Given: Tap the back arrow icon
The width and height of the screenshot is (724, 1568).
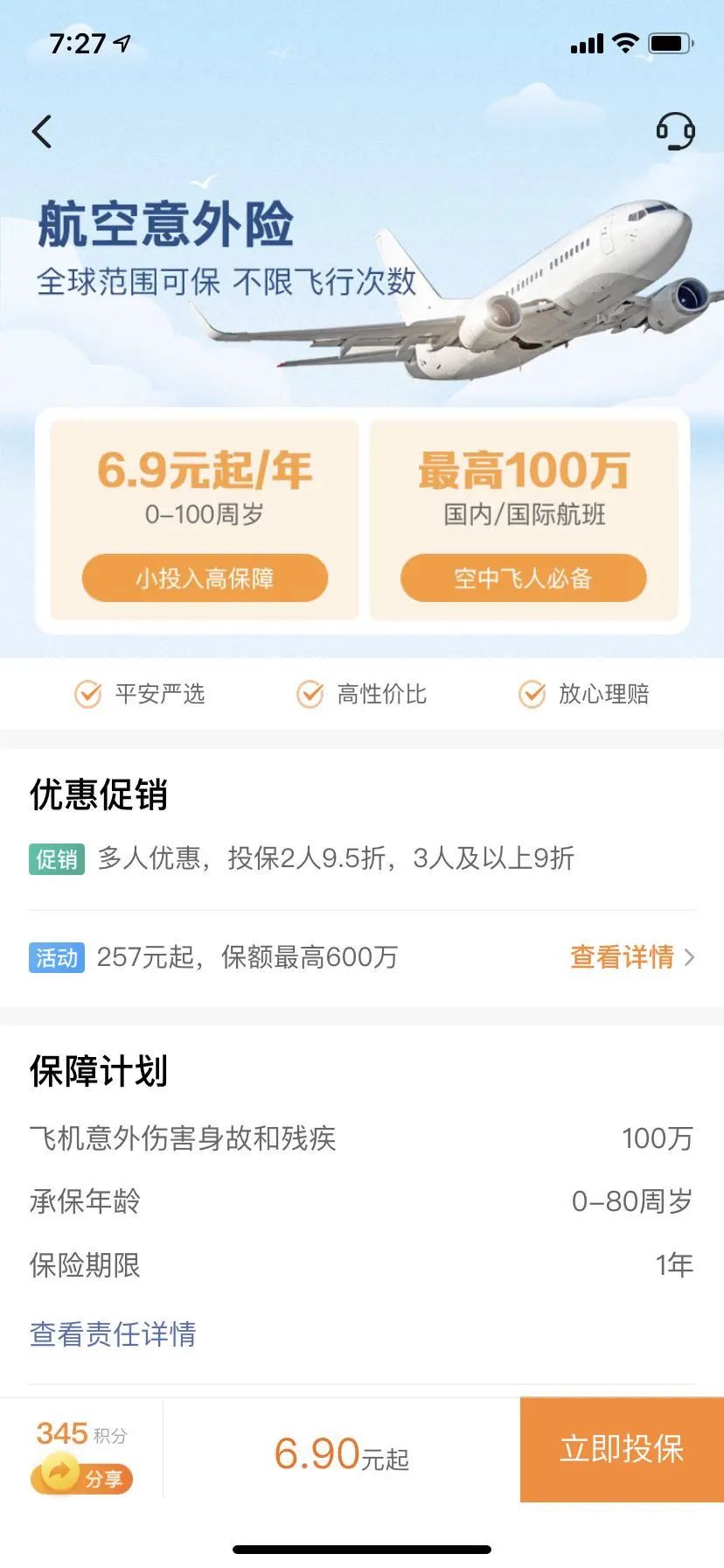Looking at the screenshot, I should pyautogui.click(x=40, y=131).
